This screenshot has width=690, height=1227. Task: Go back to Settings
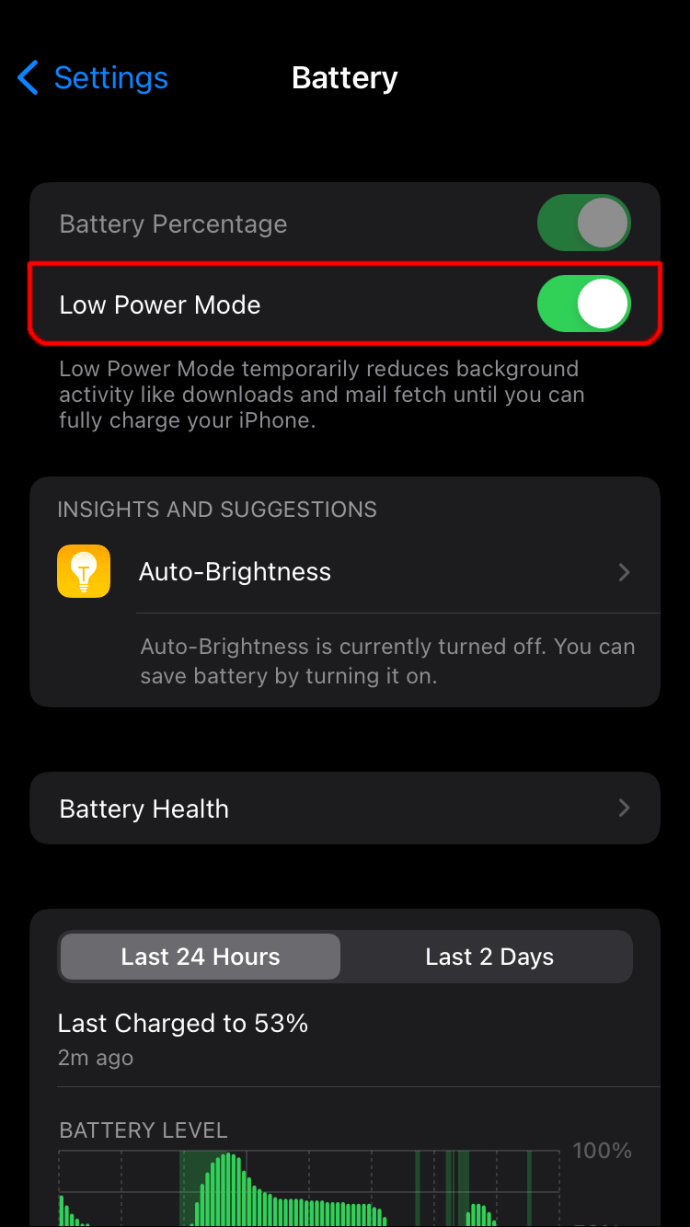point(93,78)
